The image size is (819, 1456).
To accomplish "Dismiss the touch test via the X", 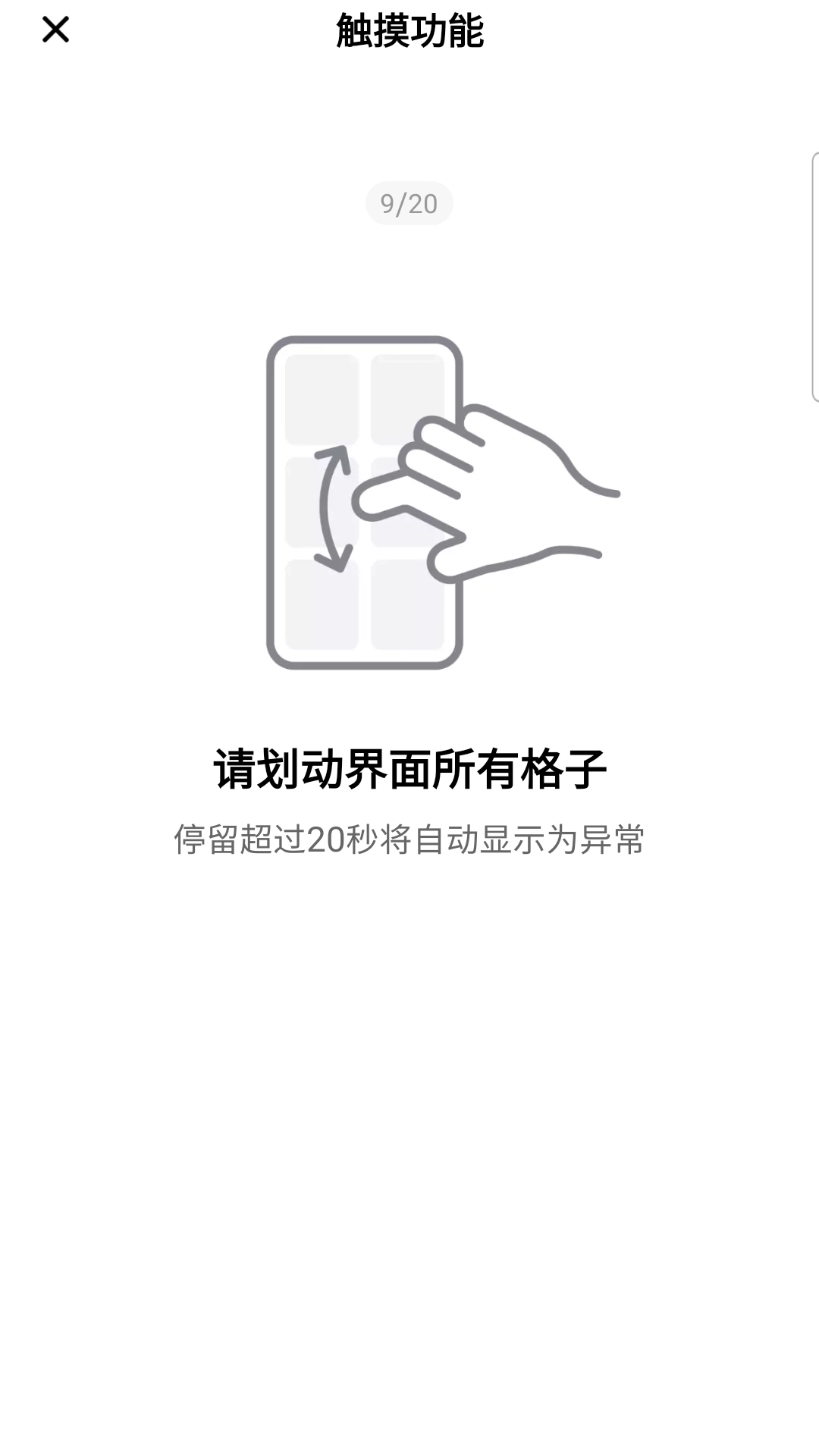I will coord(55,30).
